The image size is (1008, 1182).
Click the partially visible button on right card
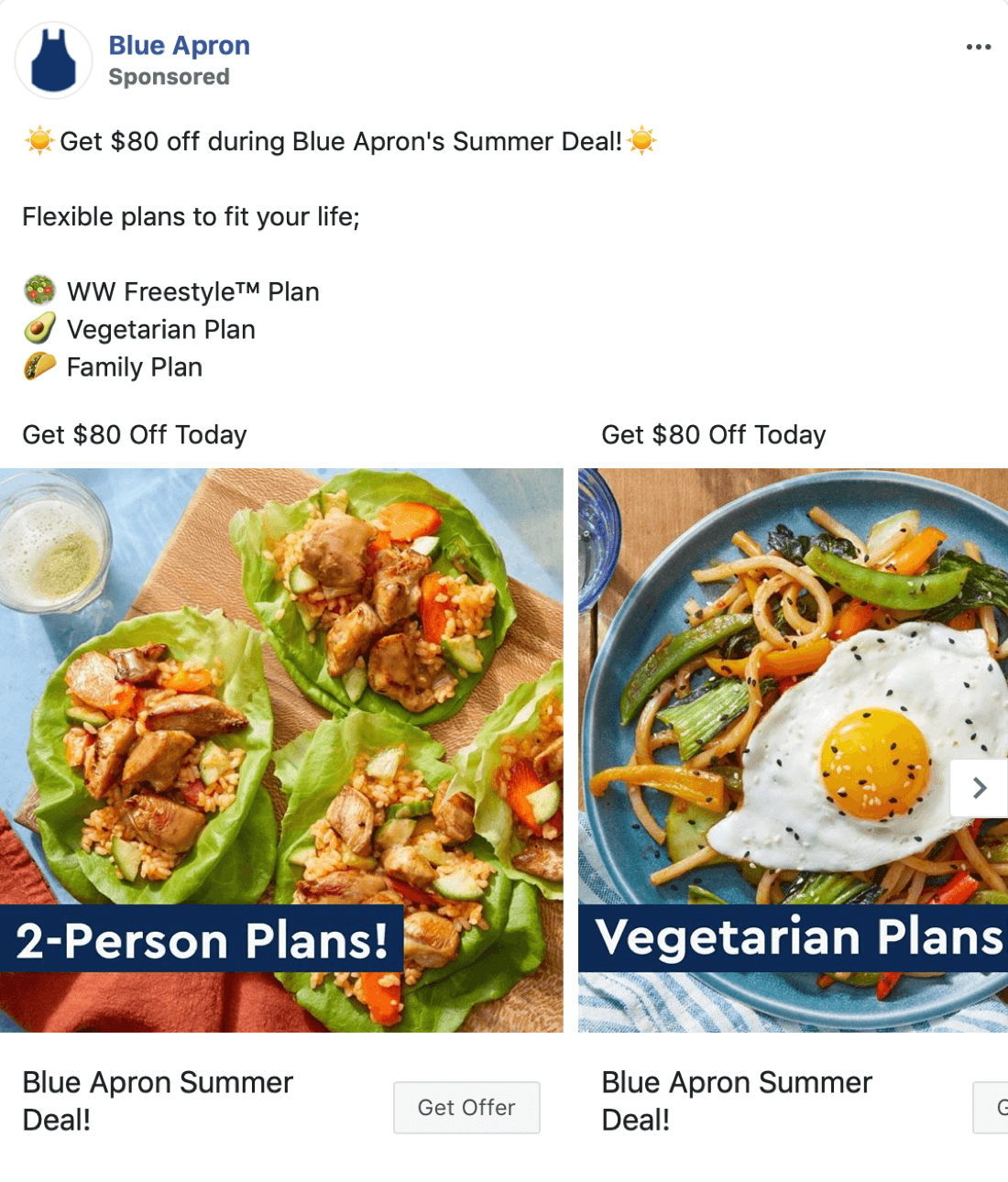point(994,1108)
